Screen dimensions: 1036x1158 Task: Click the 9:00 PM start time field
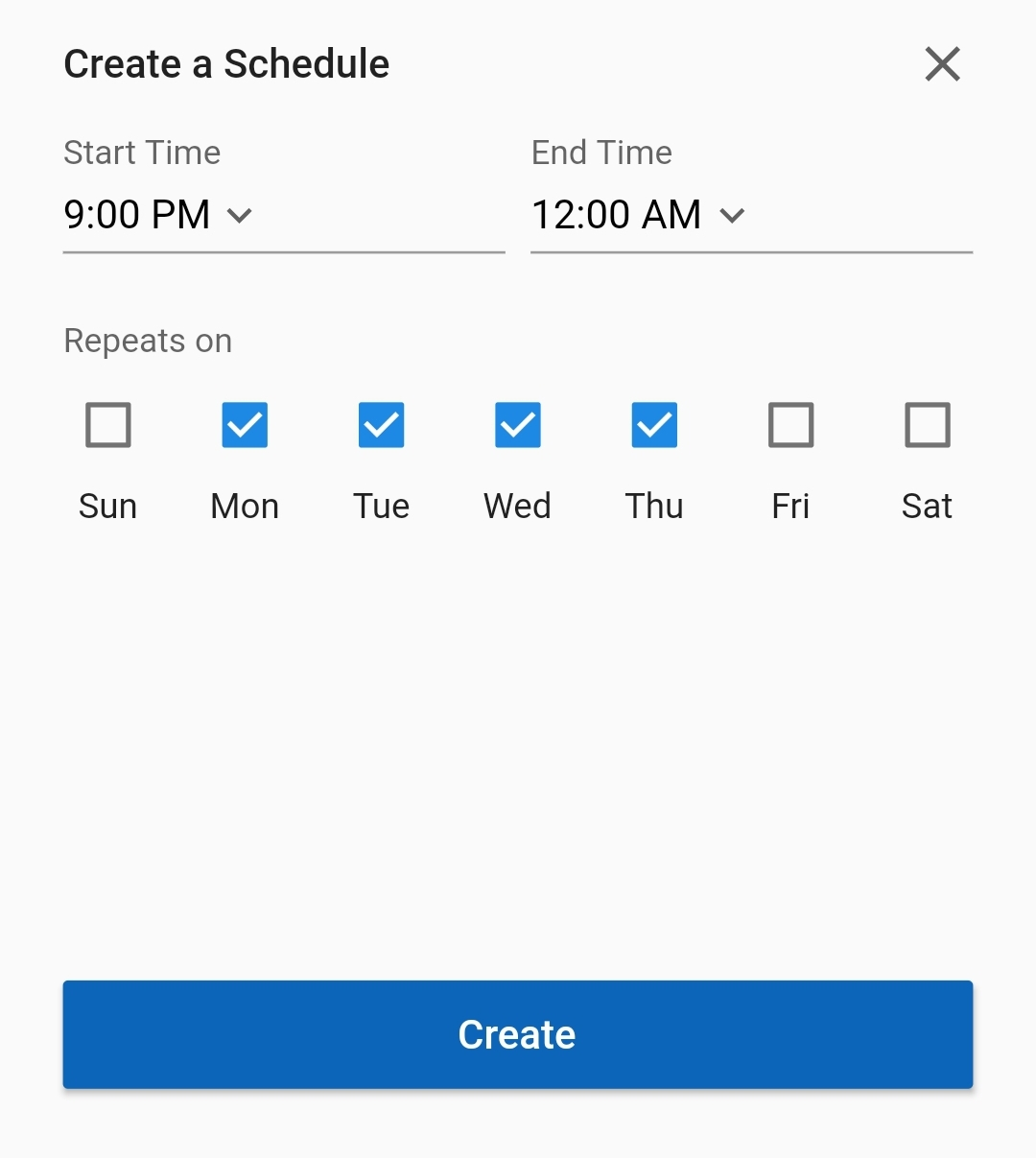[x=134, y=215]
